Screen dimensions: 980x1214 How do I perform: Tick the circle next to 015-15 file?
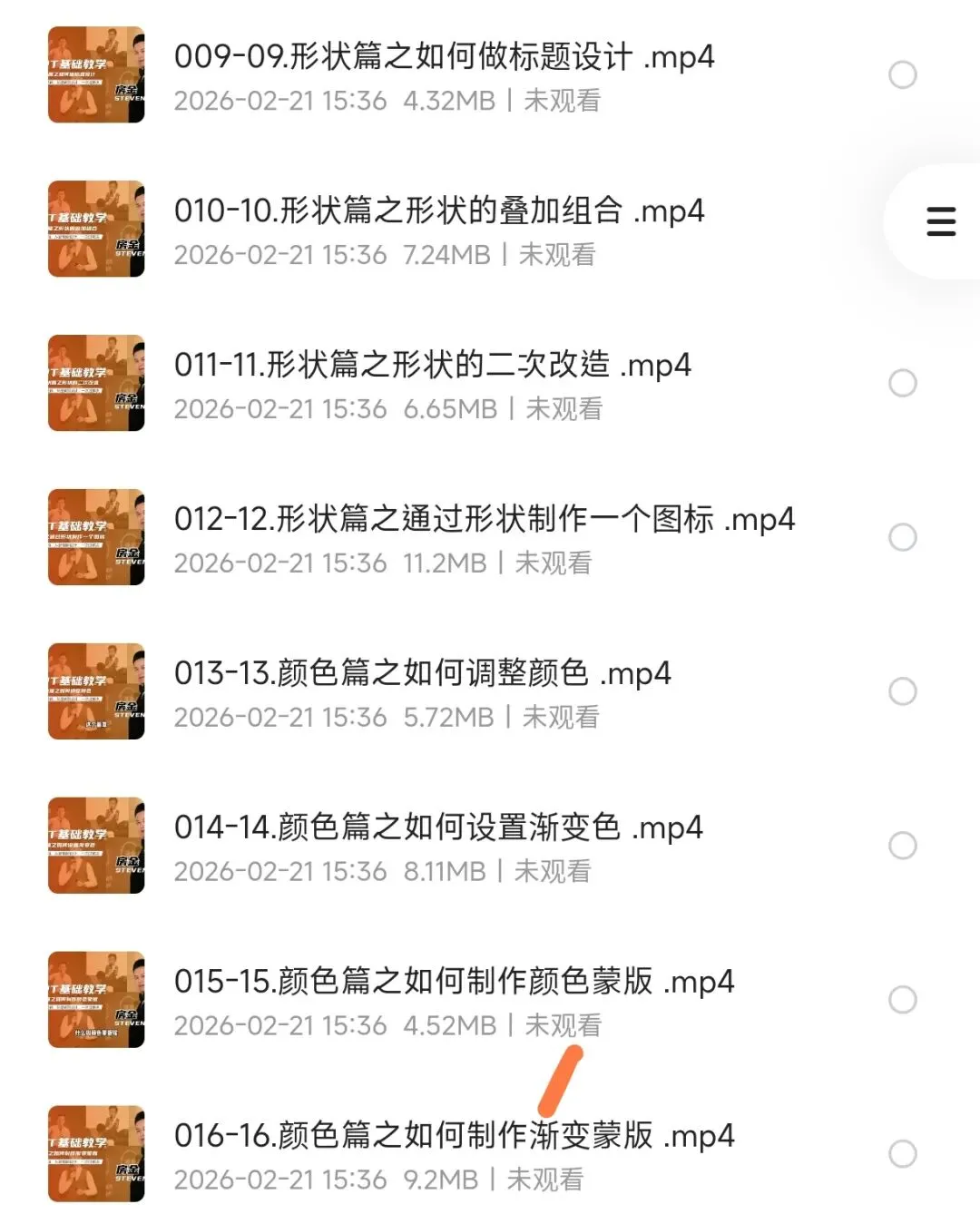pos(902,1000)
